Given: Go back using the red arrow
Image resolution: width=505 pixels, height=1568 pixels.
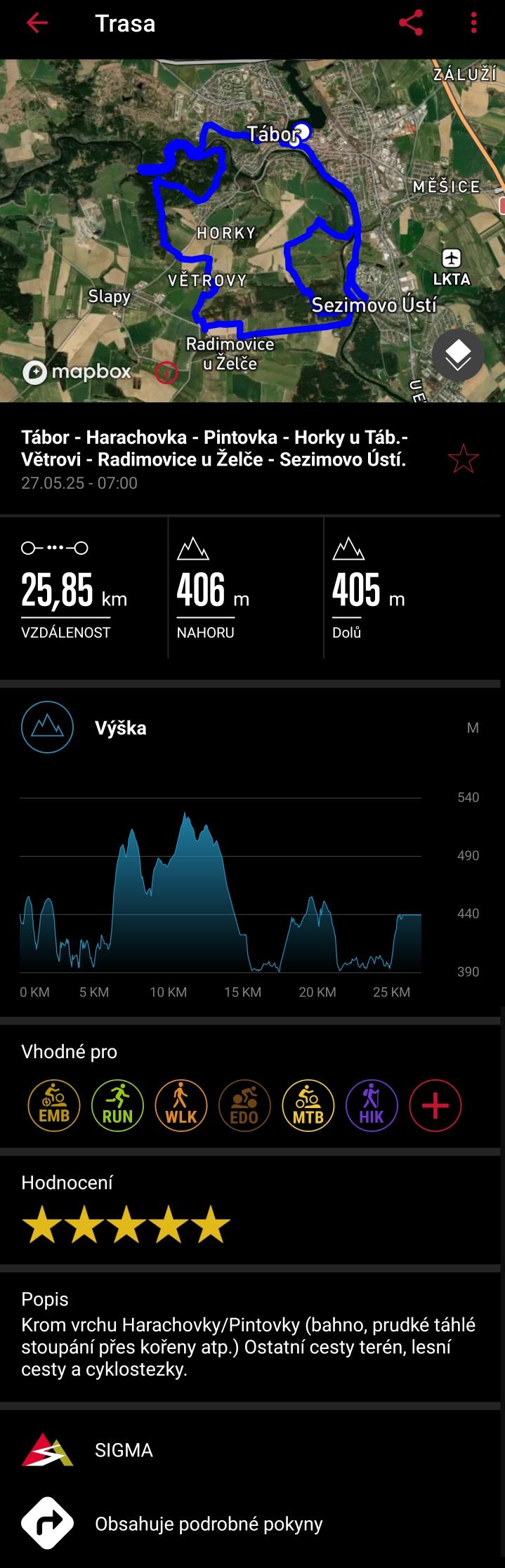Looking at the screenshot, I should pyautogui.click(x=37, y=23).
